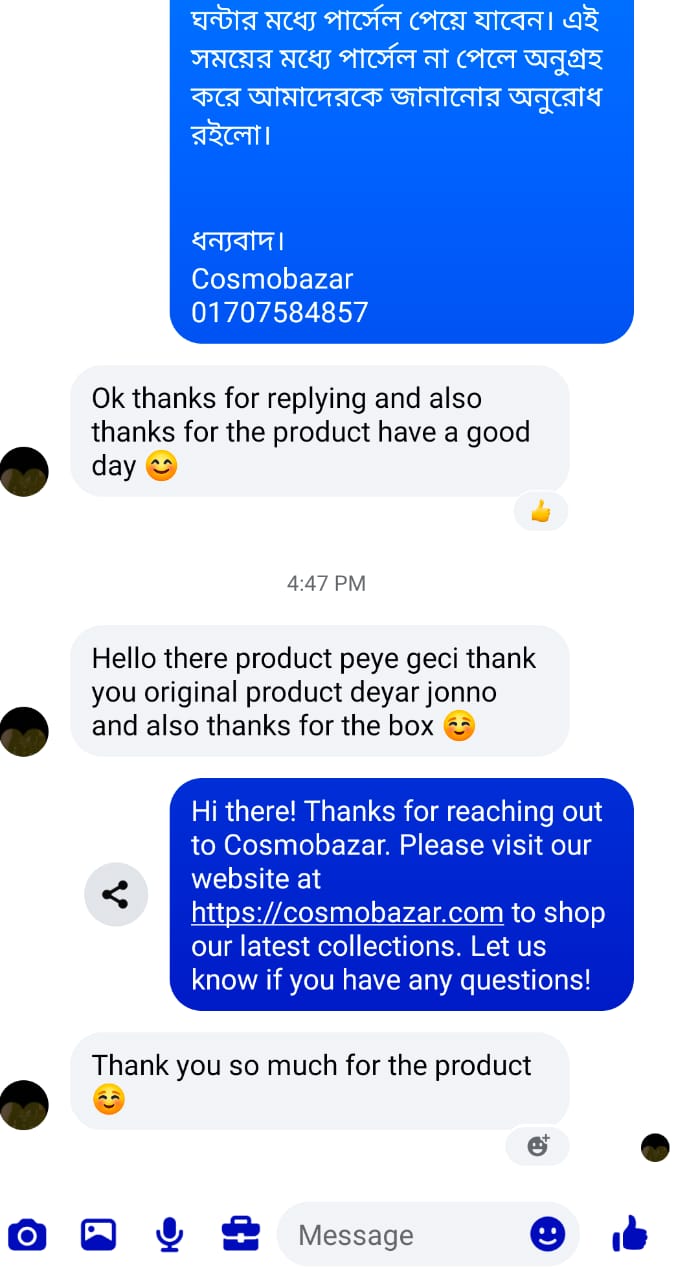676x1280 pixels.
Task: Open the business tools briefcase icon
Action: coord(240,1234)
